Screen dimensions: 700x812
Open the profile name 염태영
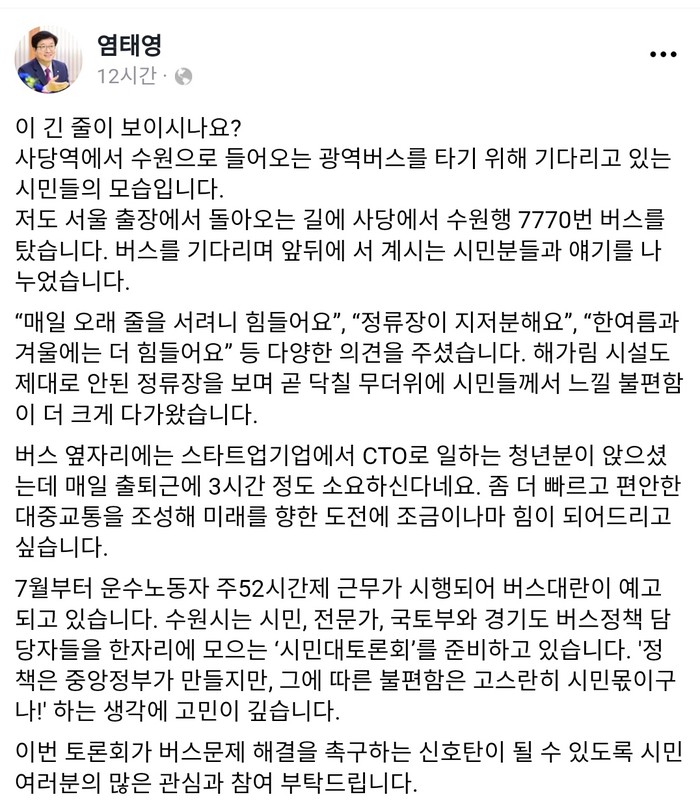pos(128,44)
